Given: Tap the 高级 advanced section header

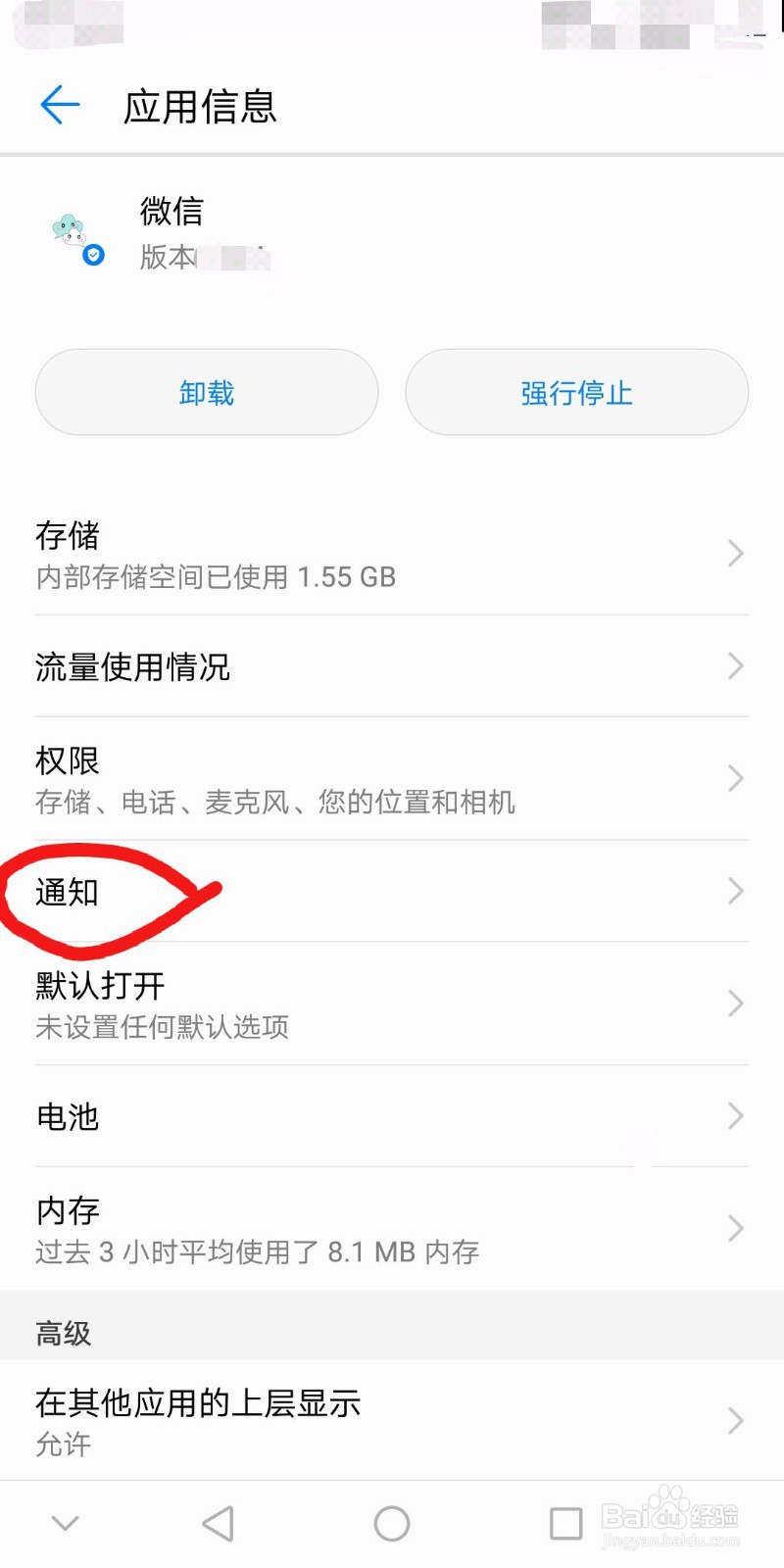Looking at the screenshot, I should click(63, 1333).
